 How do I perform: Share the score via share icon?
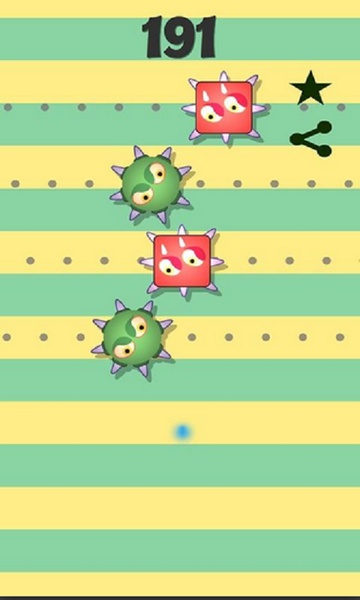coord(311,139)
